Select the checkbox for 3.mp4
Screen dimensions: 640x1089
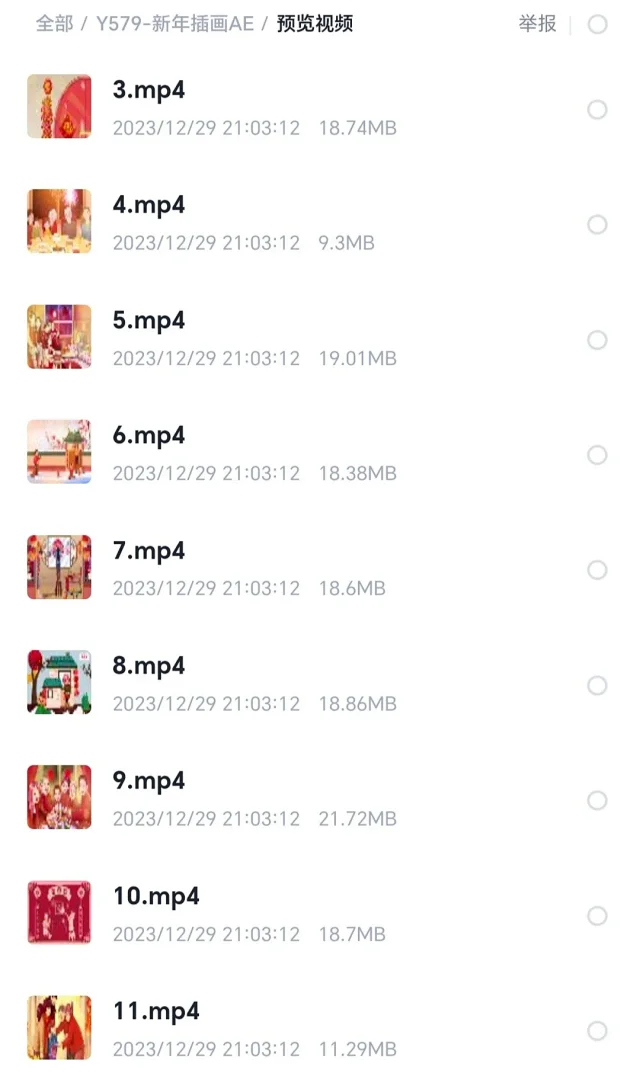[597, 110]
